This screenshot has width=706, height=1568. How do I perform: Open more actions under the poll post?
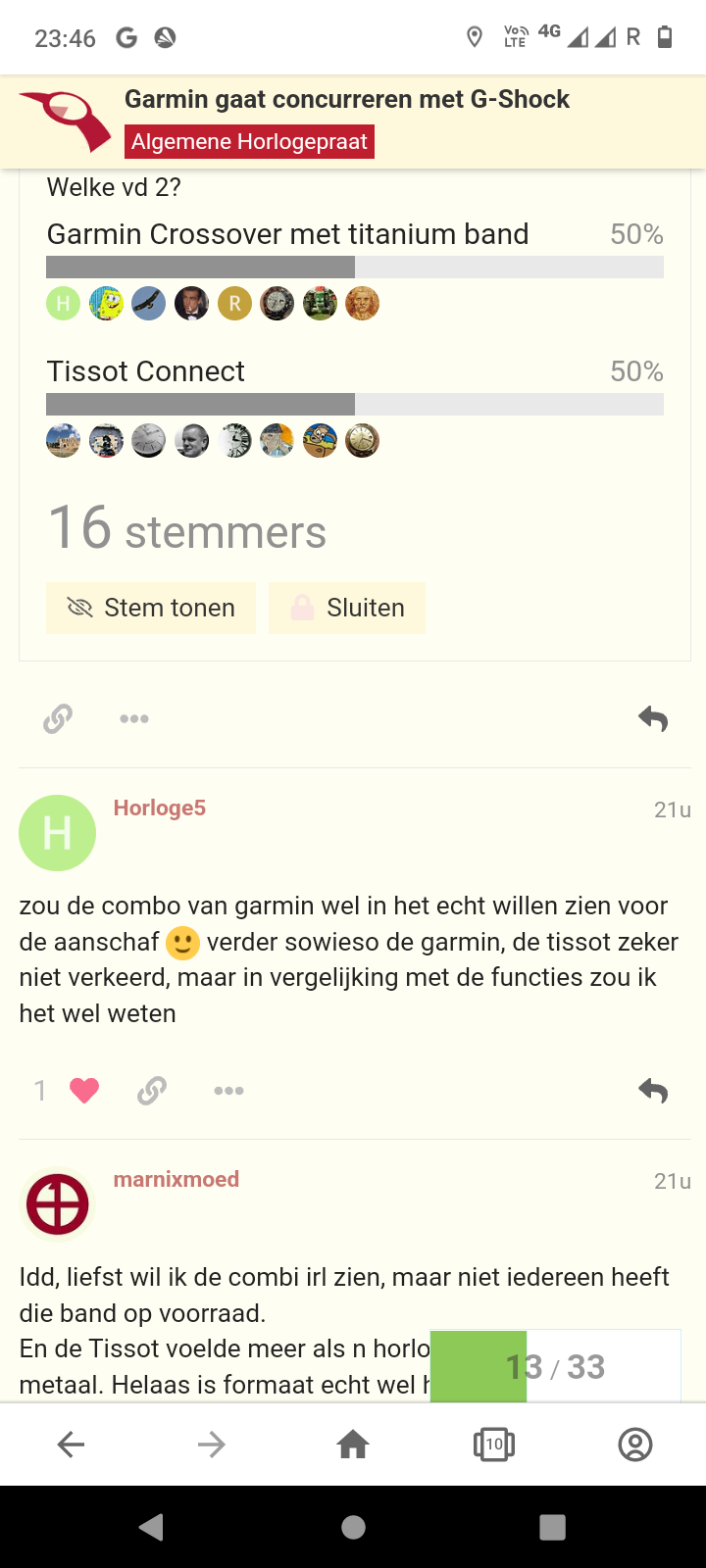click(134, 718)
